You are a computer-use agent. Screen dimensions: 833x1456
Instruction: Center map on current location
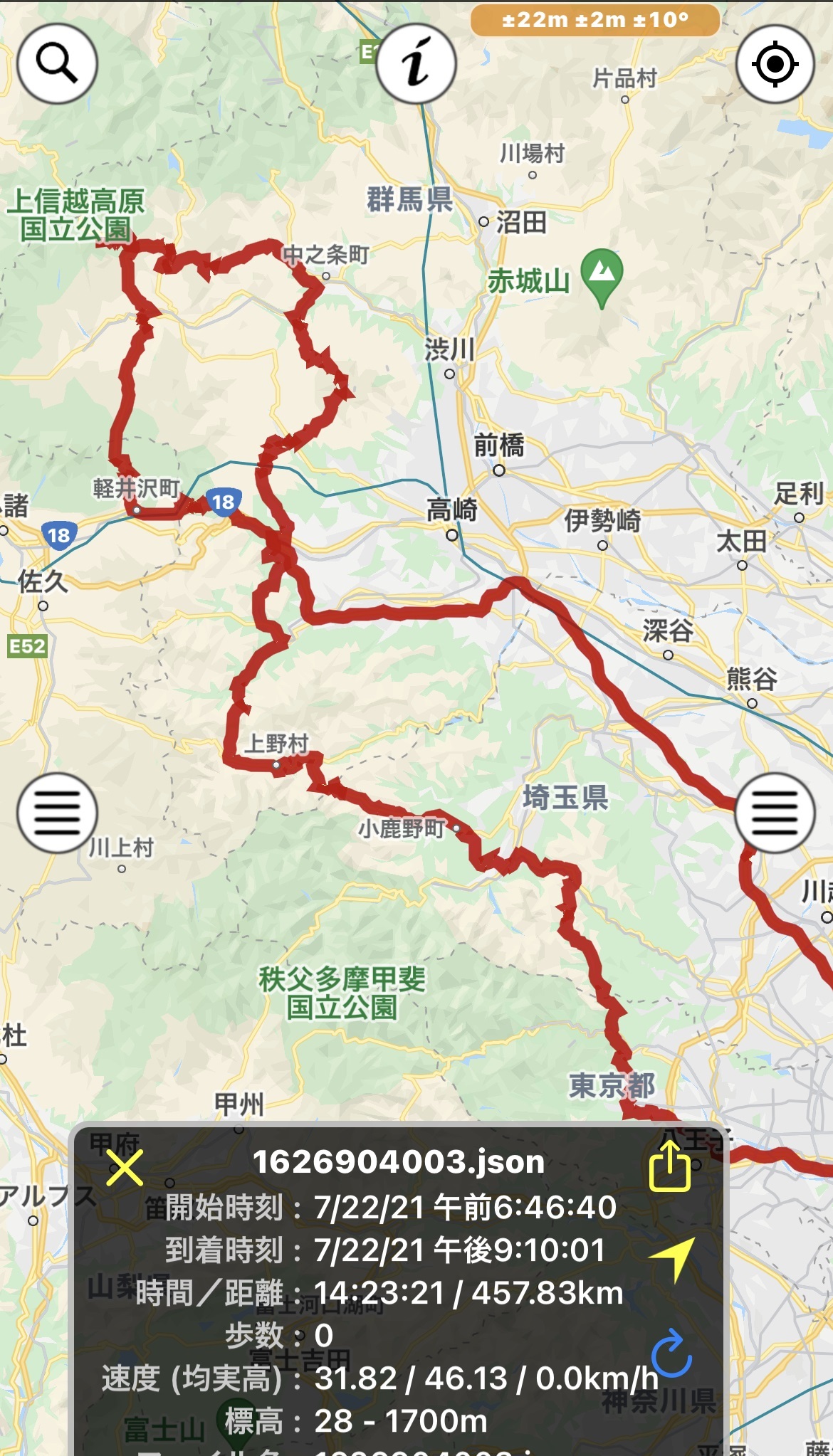[775, 64]
